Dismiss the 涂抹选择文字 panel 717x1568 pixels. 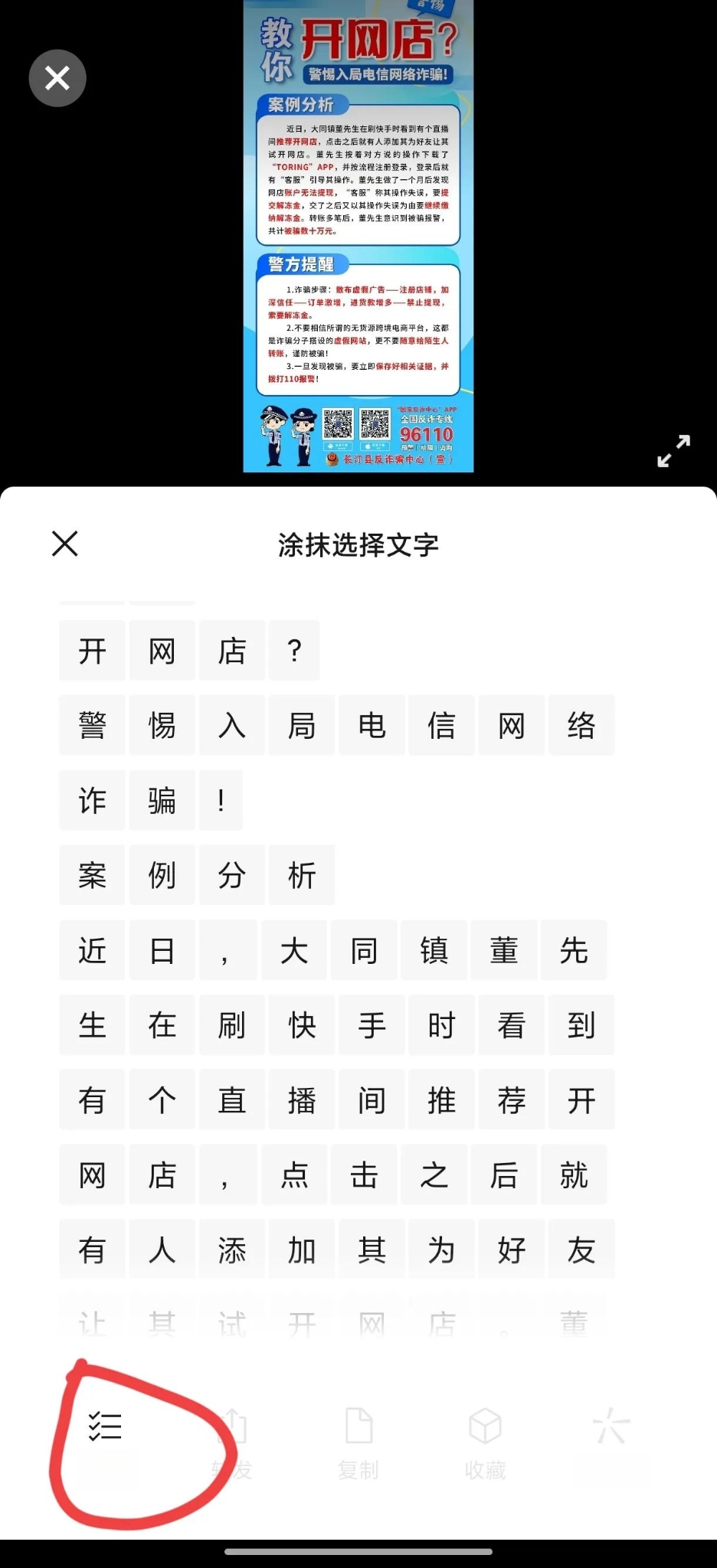coord(65,544)
